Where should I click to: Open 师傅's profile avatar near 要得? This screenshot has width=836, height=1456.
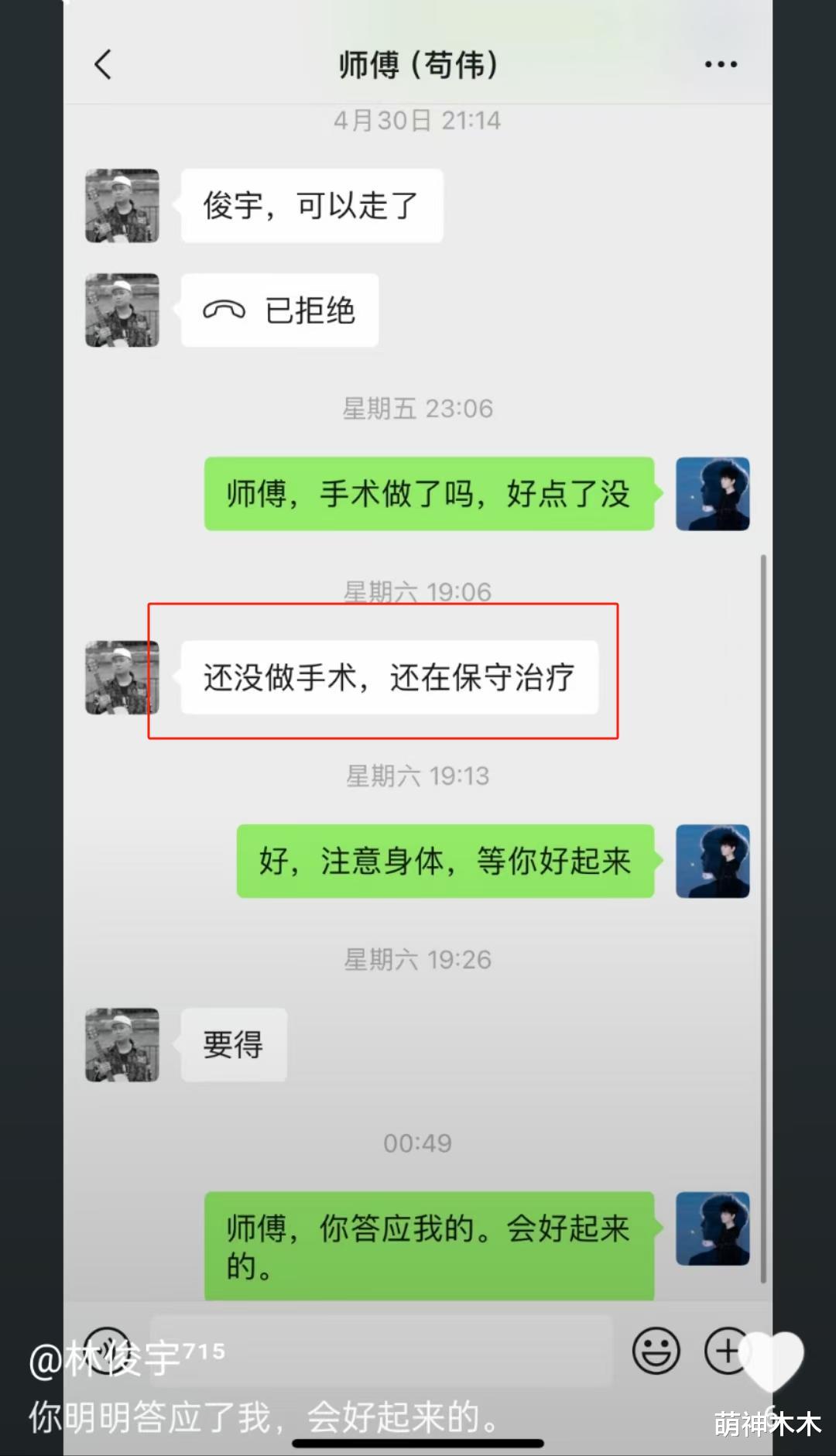tap(121, 1044)
